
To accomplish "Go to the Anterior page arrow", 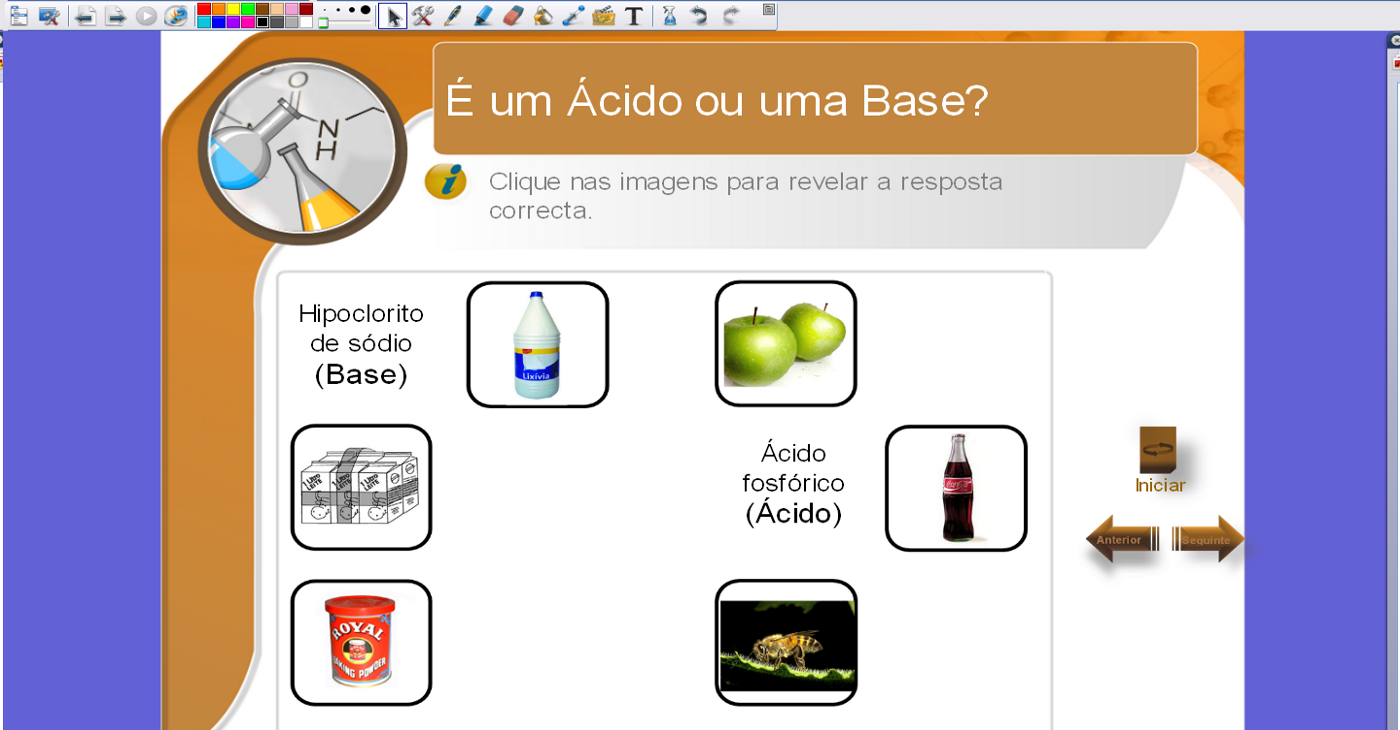I will pos(1122,539).
